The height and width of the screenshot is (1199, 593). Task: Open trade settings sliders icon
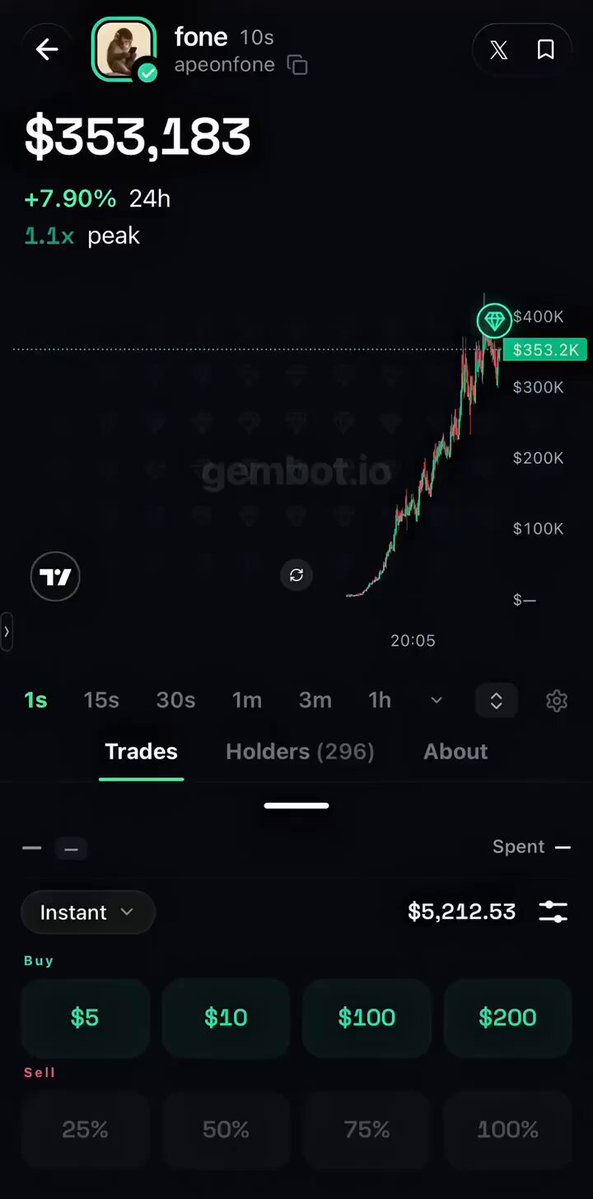pyautogui.click(x=552, y=911)
